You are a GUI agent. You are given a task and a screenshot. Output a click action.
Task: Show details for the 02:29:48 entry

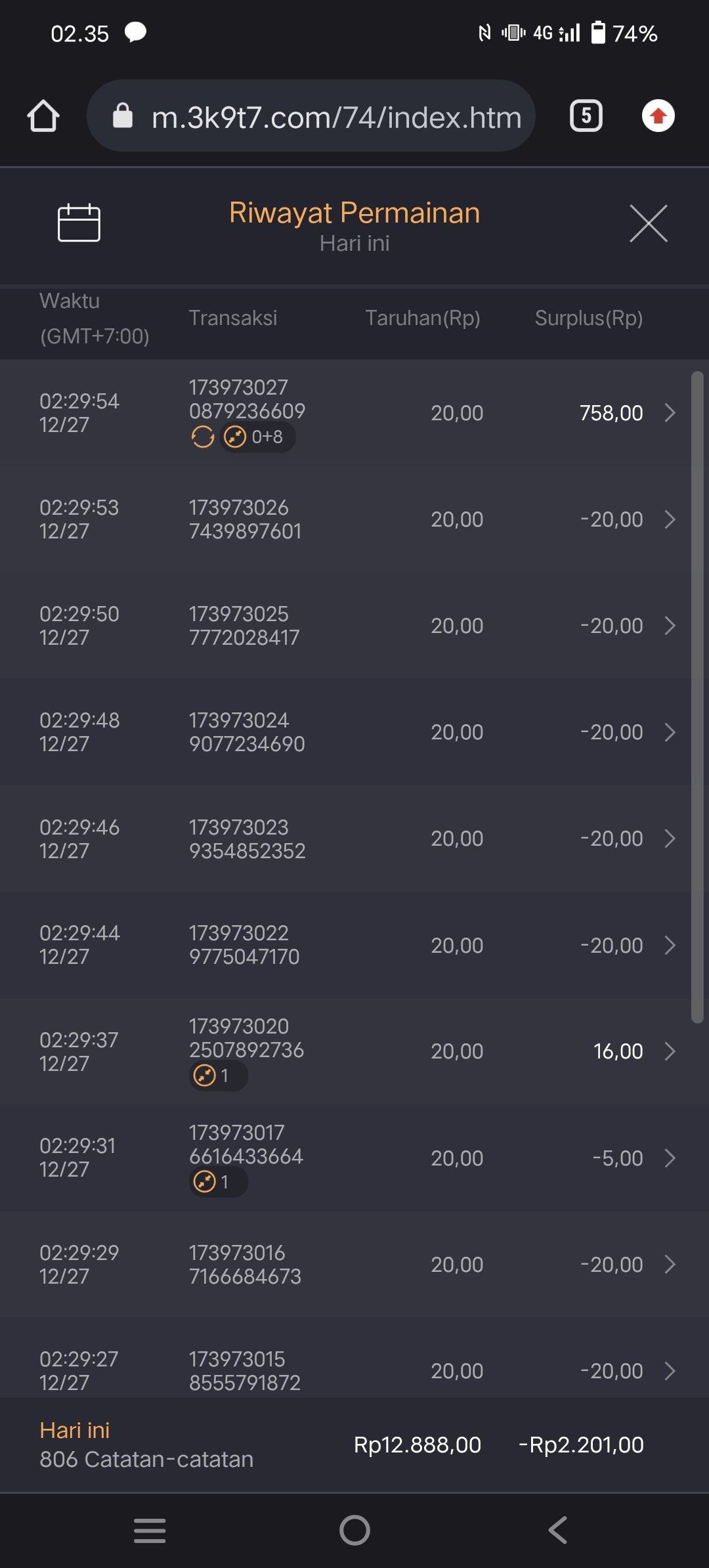click(669, 732)
